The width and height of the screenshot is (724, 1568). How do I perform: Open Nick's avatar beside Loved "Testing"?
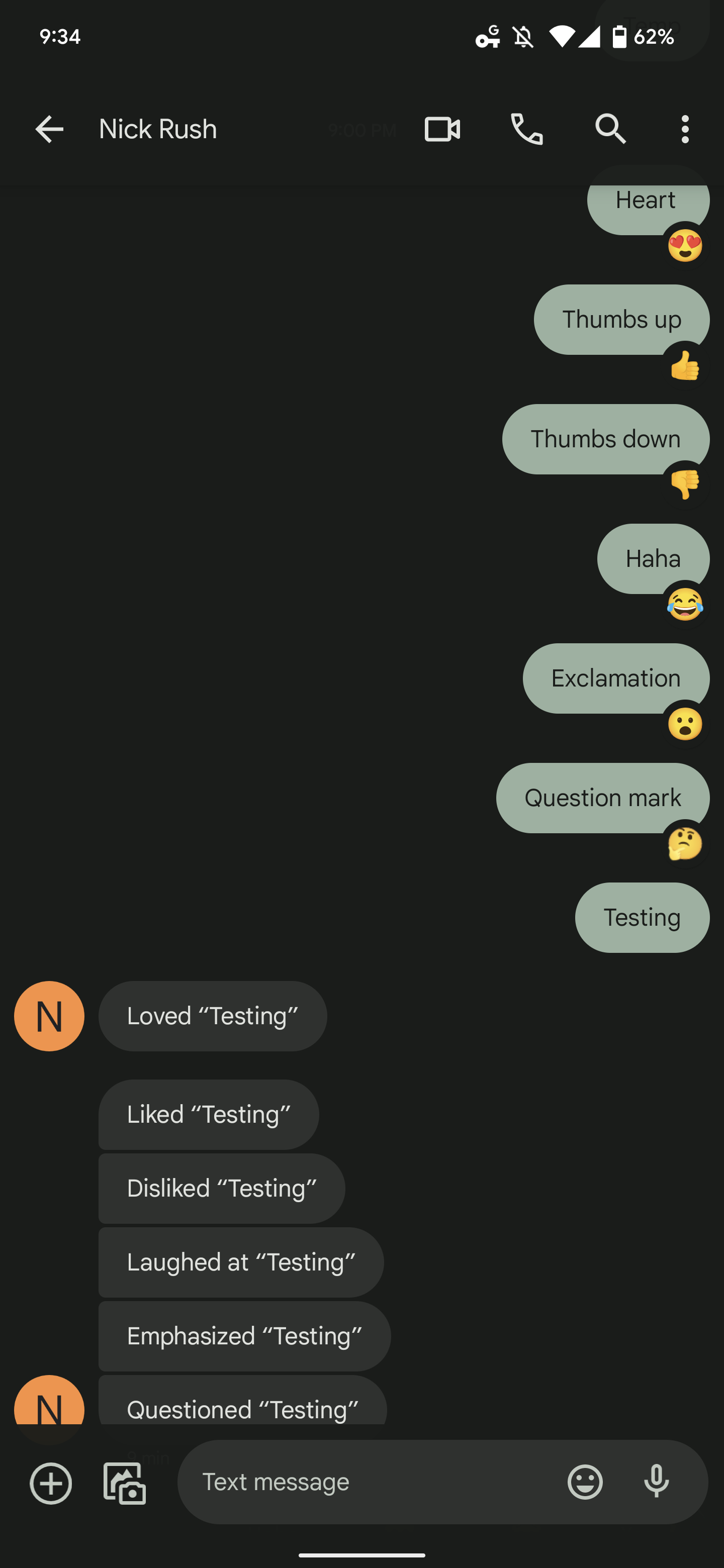(49, 1016)
